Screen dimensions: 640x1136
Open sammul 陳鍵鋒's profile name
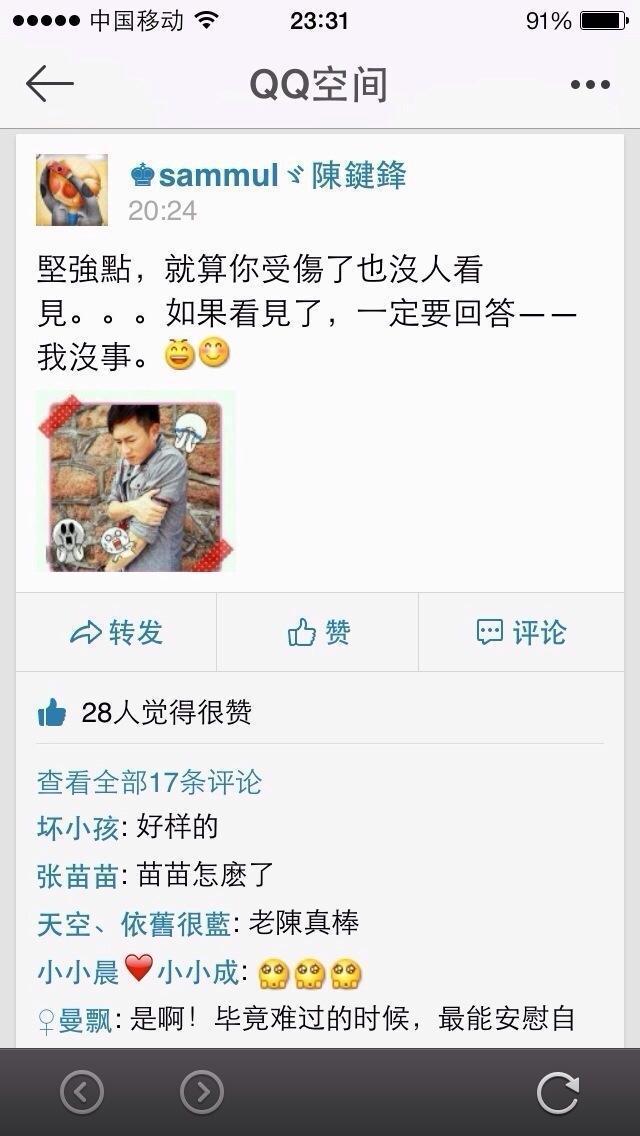tap(269, 176)
